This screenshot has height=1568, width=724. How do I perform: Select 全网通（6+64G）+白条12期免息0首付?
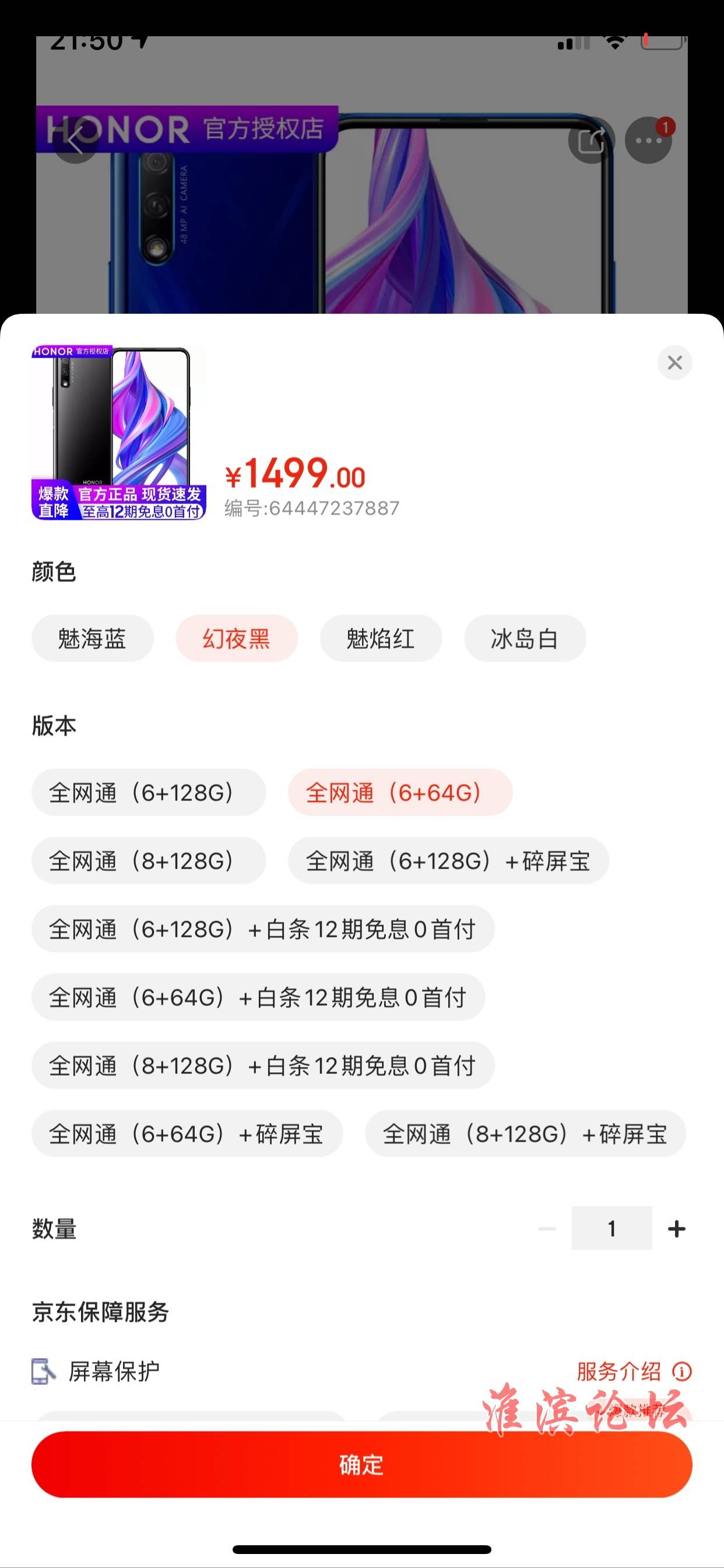coord(258,997)
